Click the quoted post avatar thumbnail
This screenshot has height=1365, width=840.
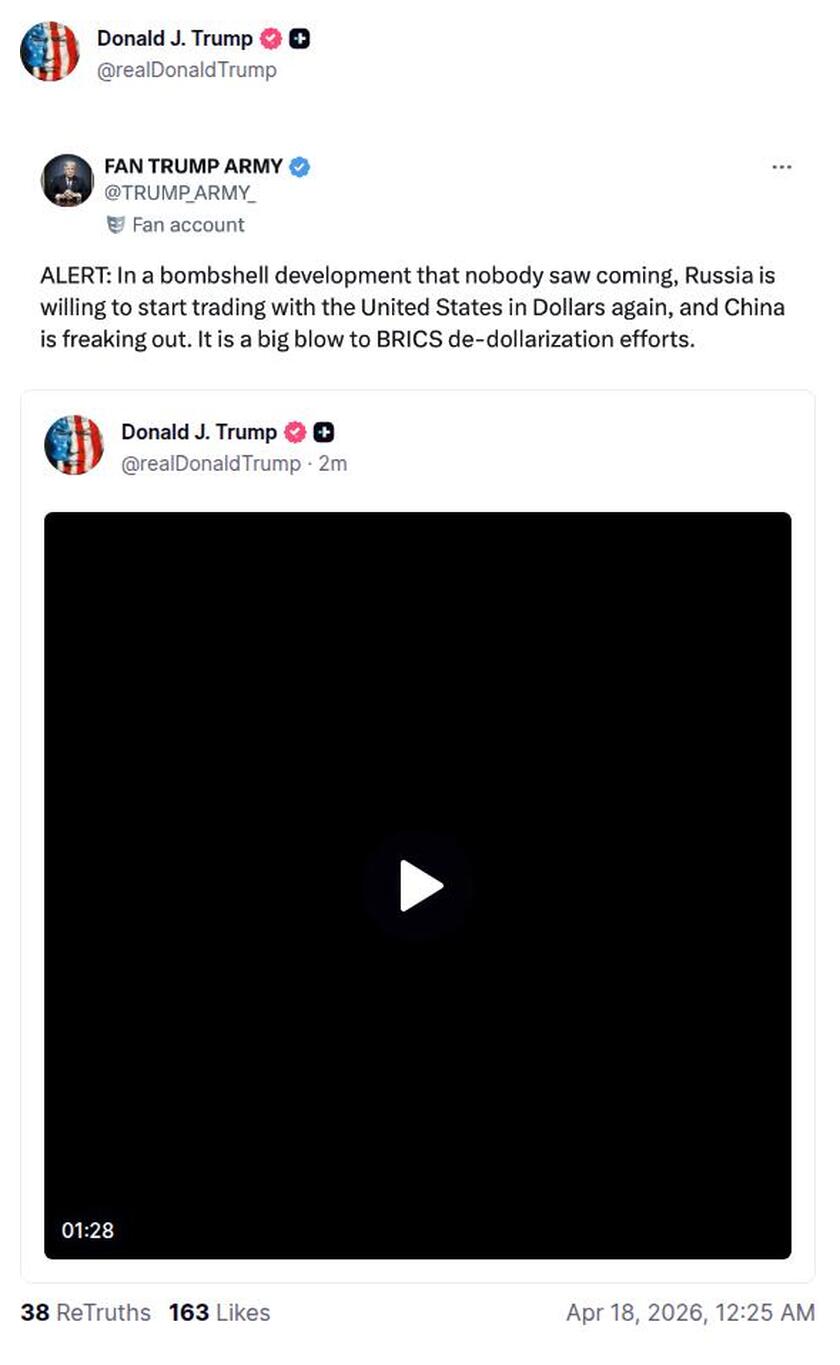74,445
